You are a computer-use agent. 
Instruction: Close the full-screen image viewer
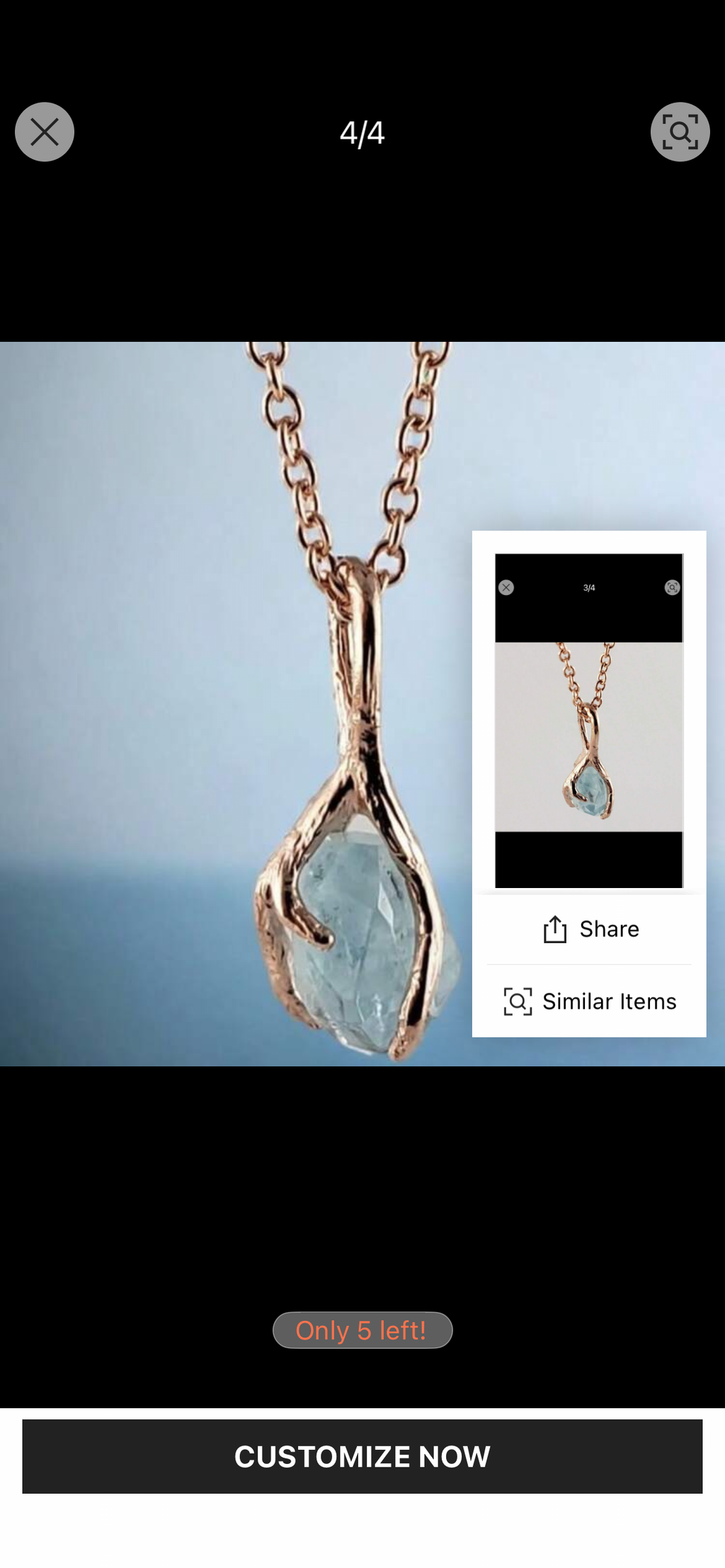(x=45, y=132)
